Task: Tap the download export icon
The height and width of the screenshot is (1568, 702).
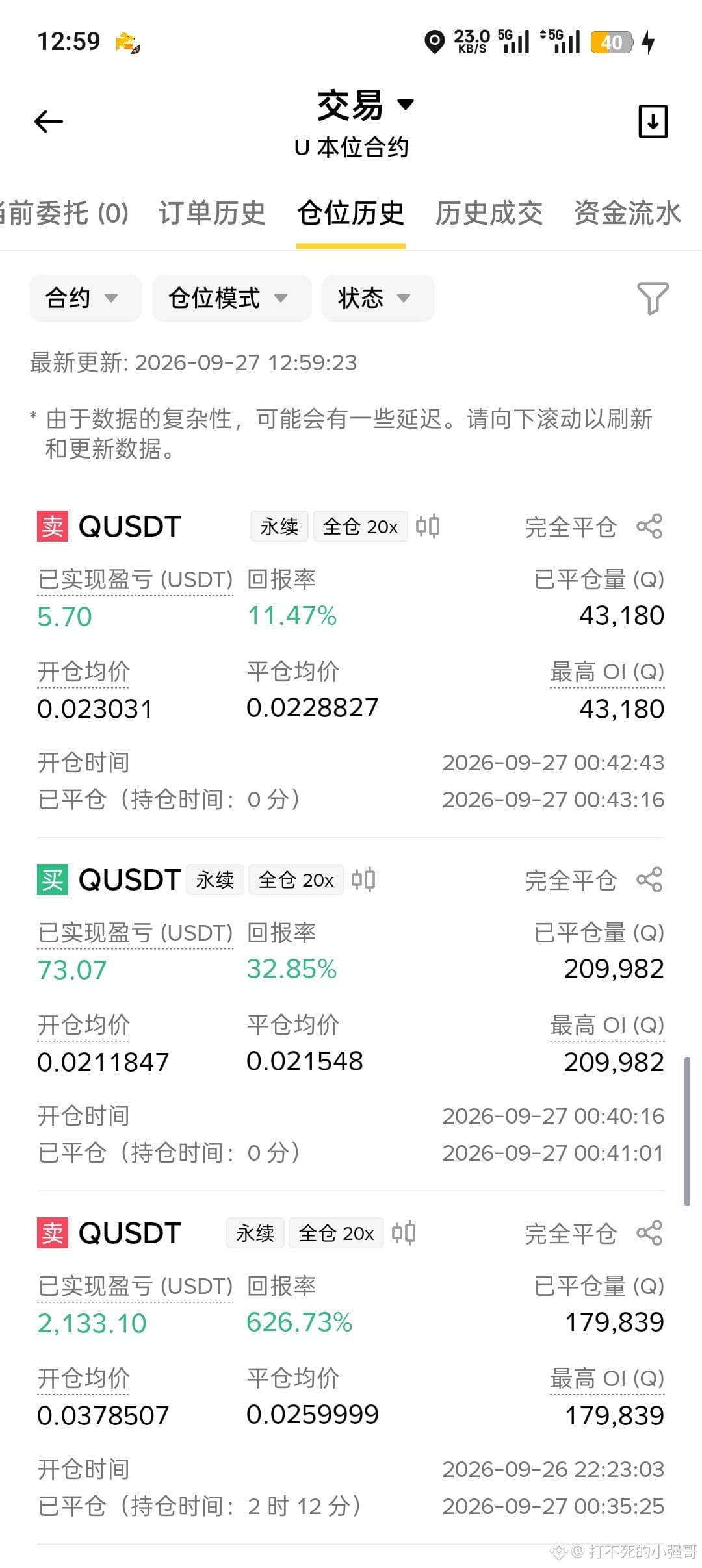Action: pos(653,121)
